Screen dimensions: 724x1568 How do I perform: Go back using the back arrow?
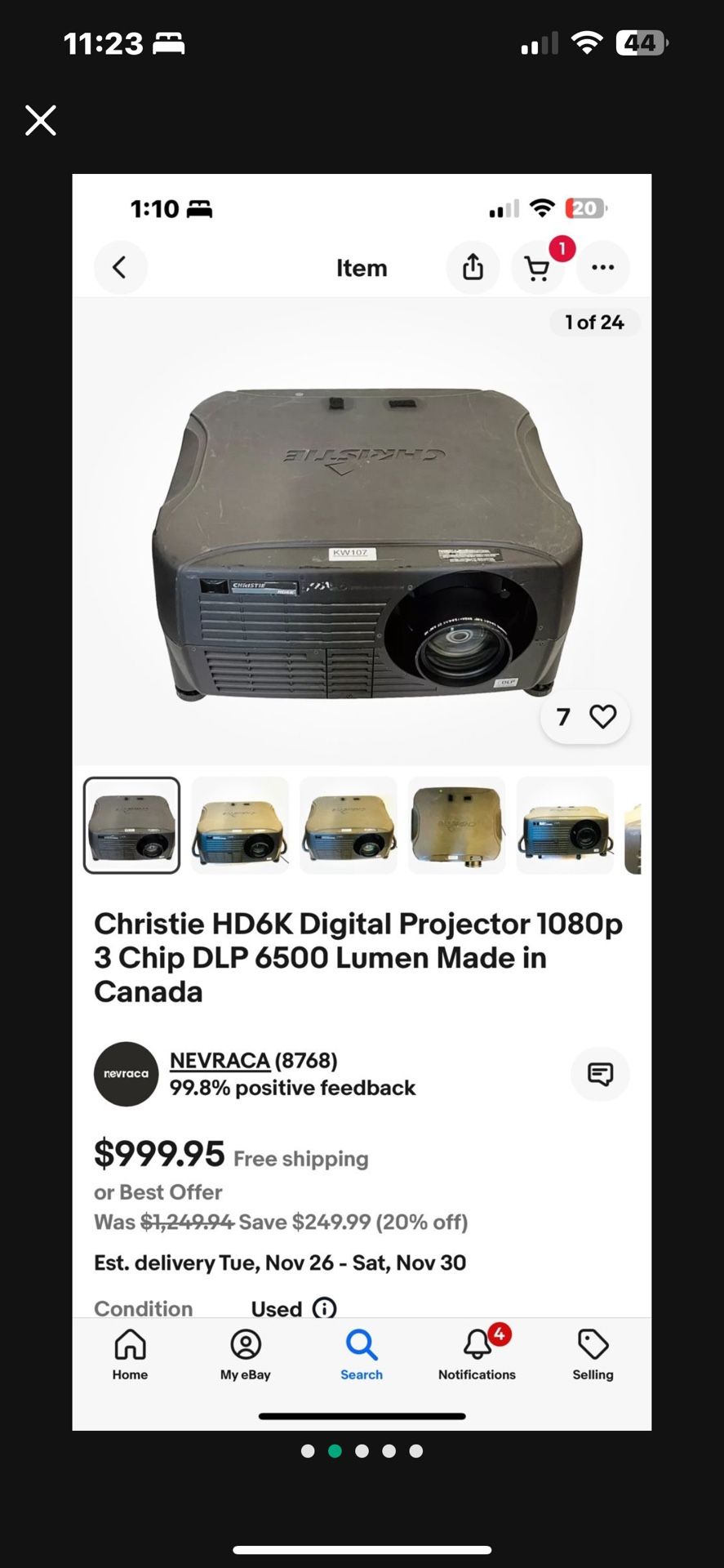(x=120, y=267)
